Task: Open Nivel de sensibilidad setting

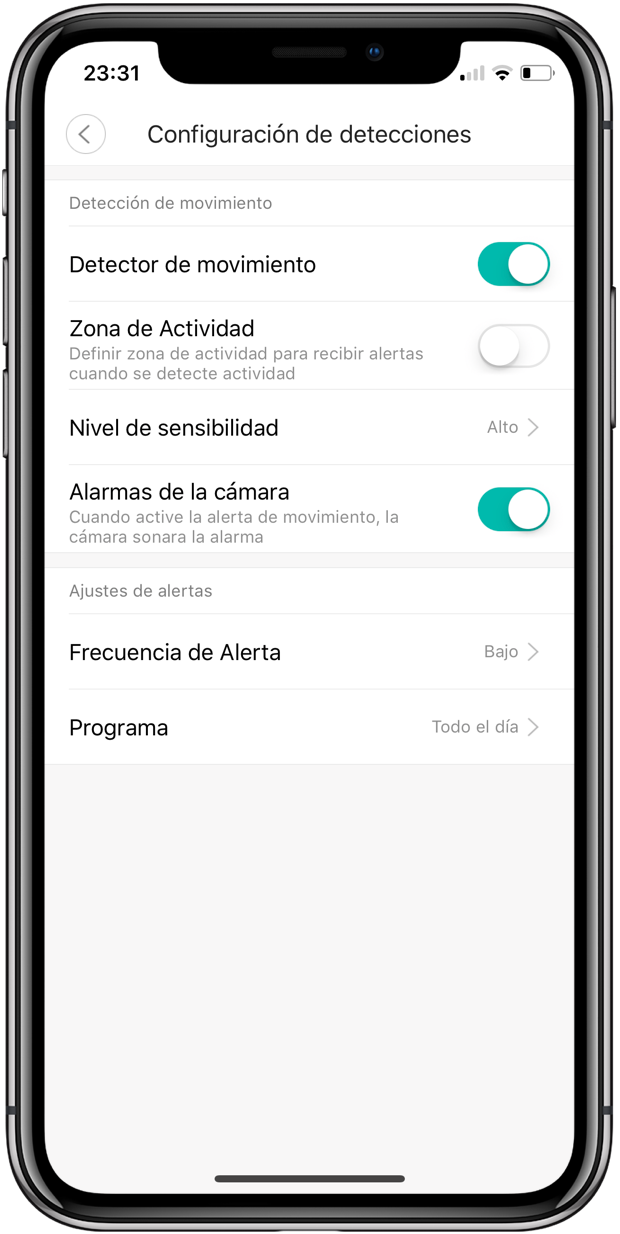Action: pos(308,428)
